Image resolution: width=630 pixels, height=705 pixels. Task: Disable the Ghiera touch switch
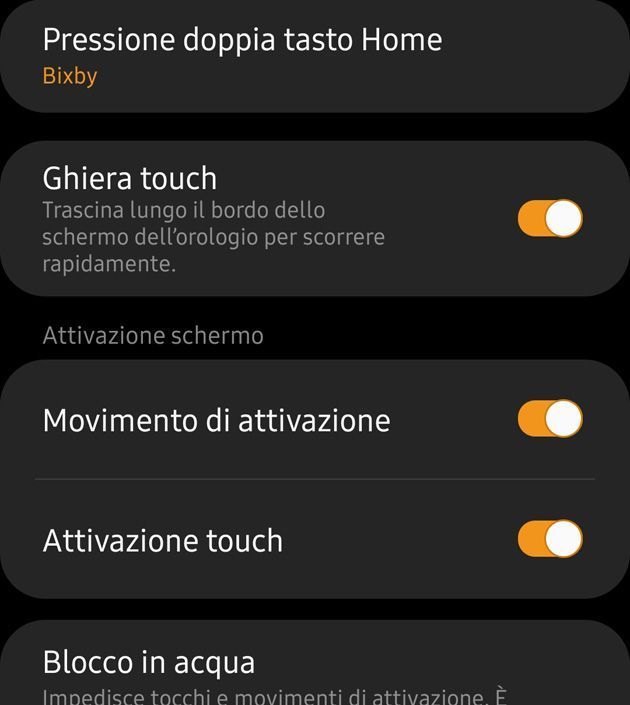pyautogui.click(x=549, y=219)
